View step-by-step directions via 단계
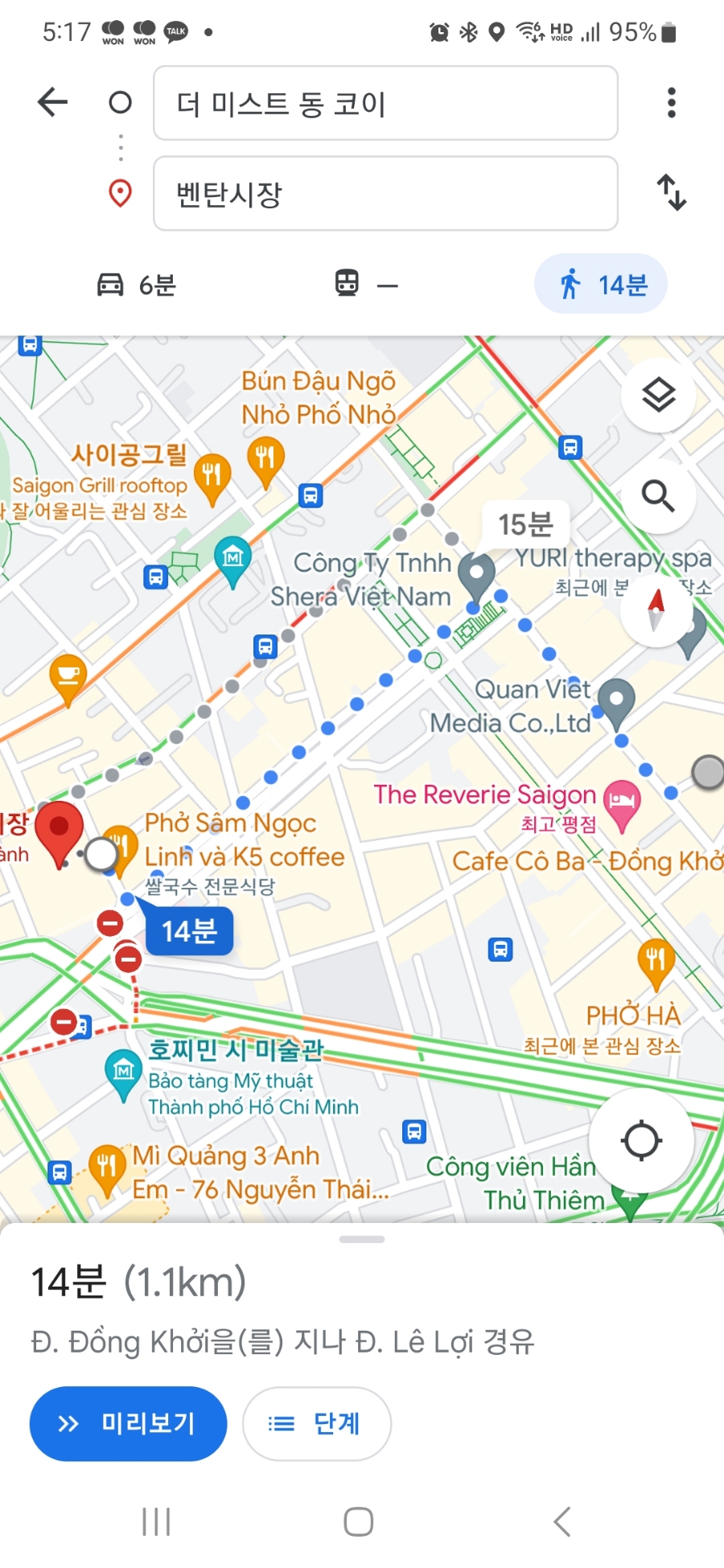724x1568 pixels. point(317,1423)
